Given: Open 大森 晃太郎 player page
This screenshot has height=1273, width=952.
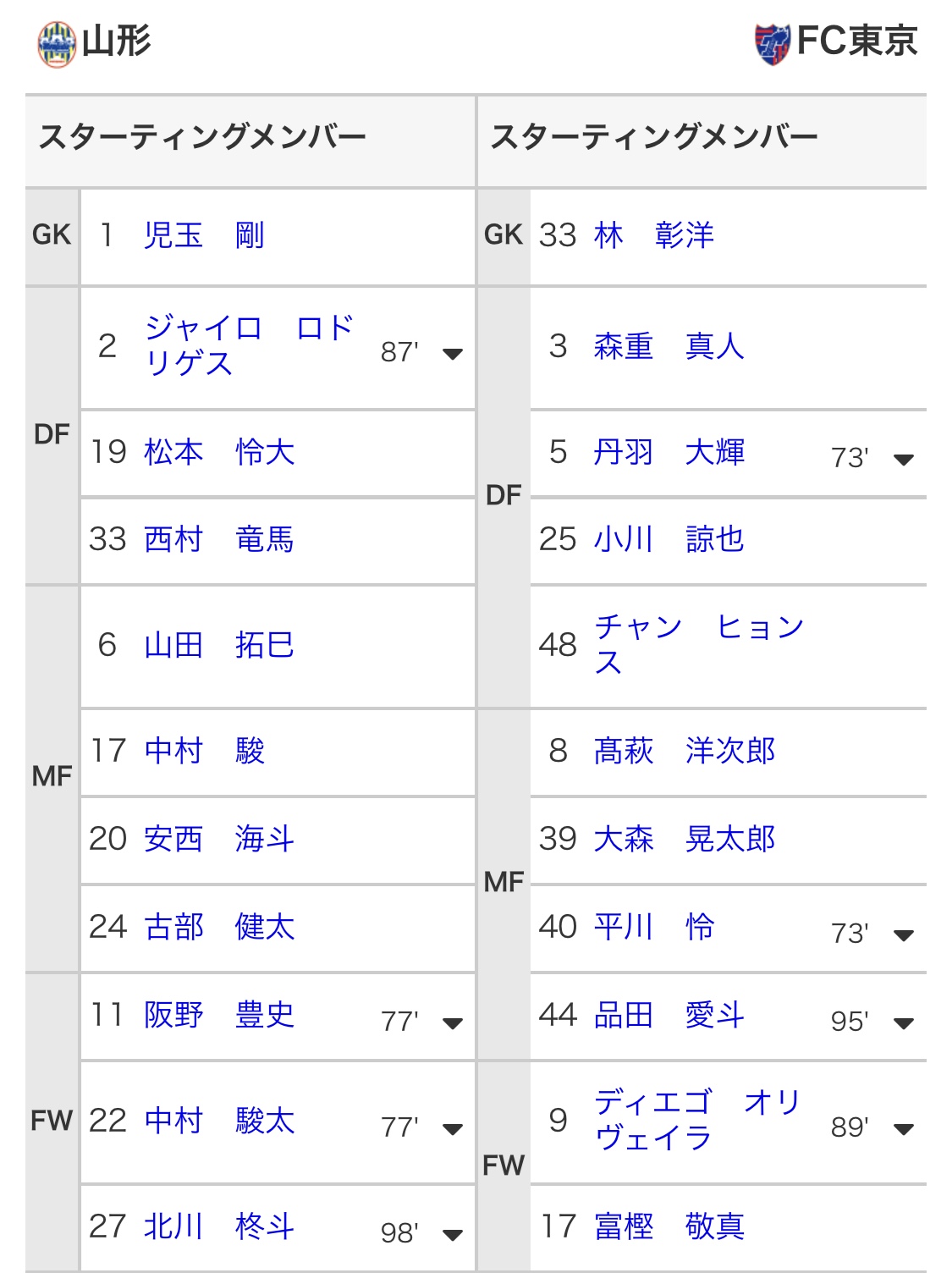Looking at the screenshot, I should click(x=684, y=839).
